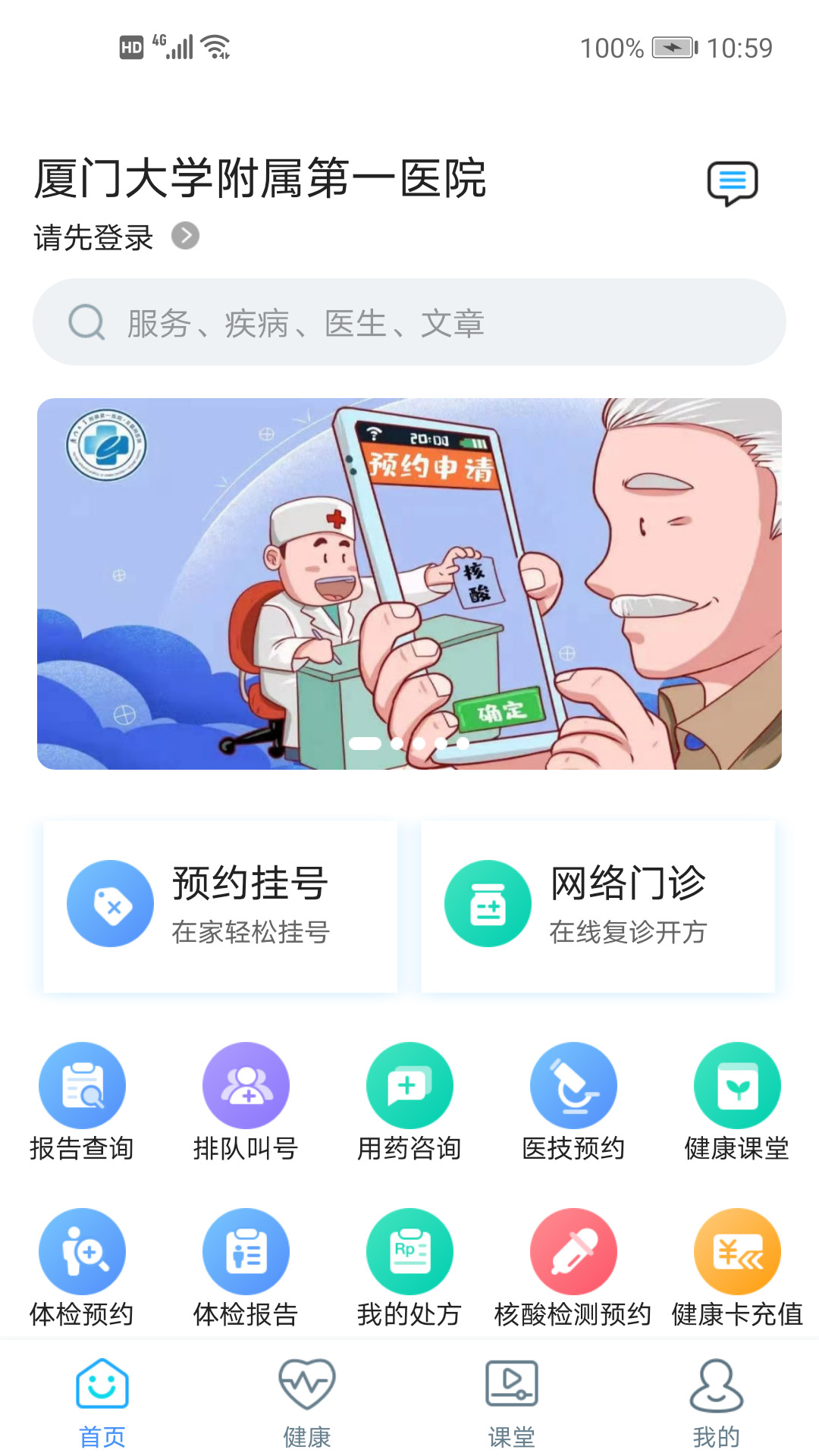Tap 请先登录 to log in
The height and width of the screenshot is (1456, 819).
coord(116,237)
